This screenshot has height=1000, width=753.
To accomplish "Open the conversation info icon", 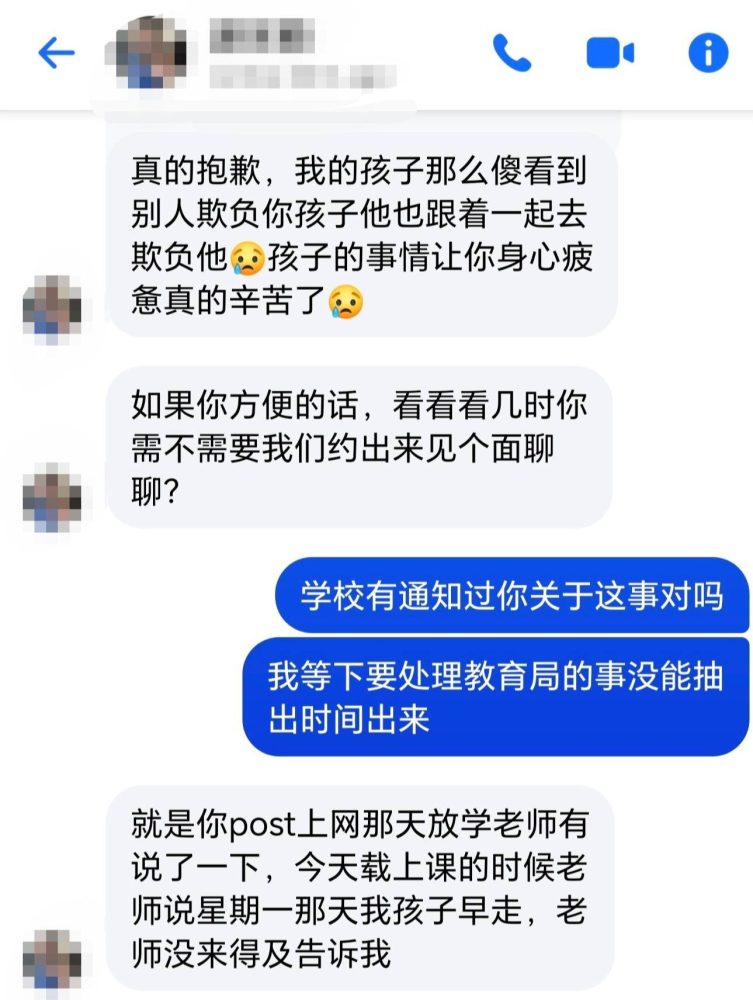I will [708, 53].
